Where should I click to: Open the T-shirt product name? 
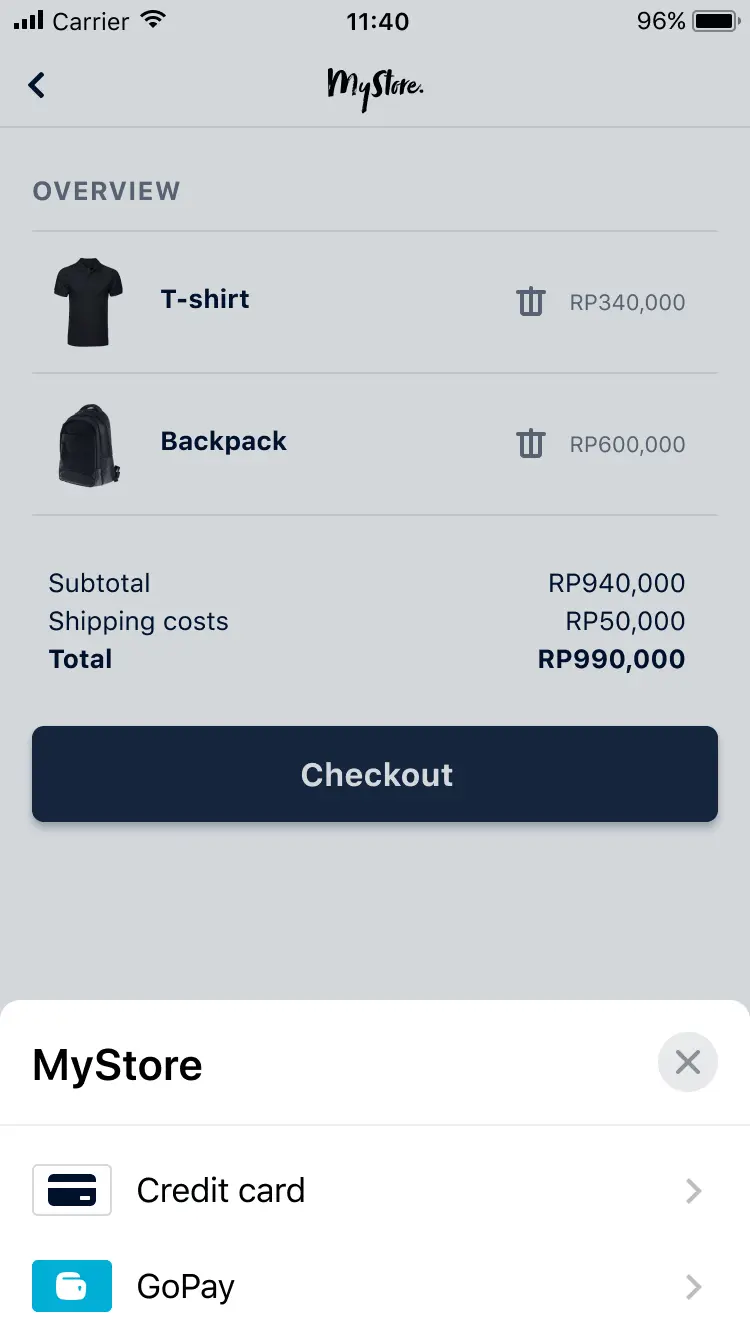click(204, 298)
